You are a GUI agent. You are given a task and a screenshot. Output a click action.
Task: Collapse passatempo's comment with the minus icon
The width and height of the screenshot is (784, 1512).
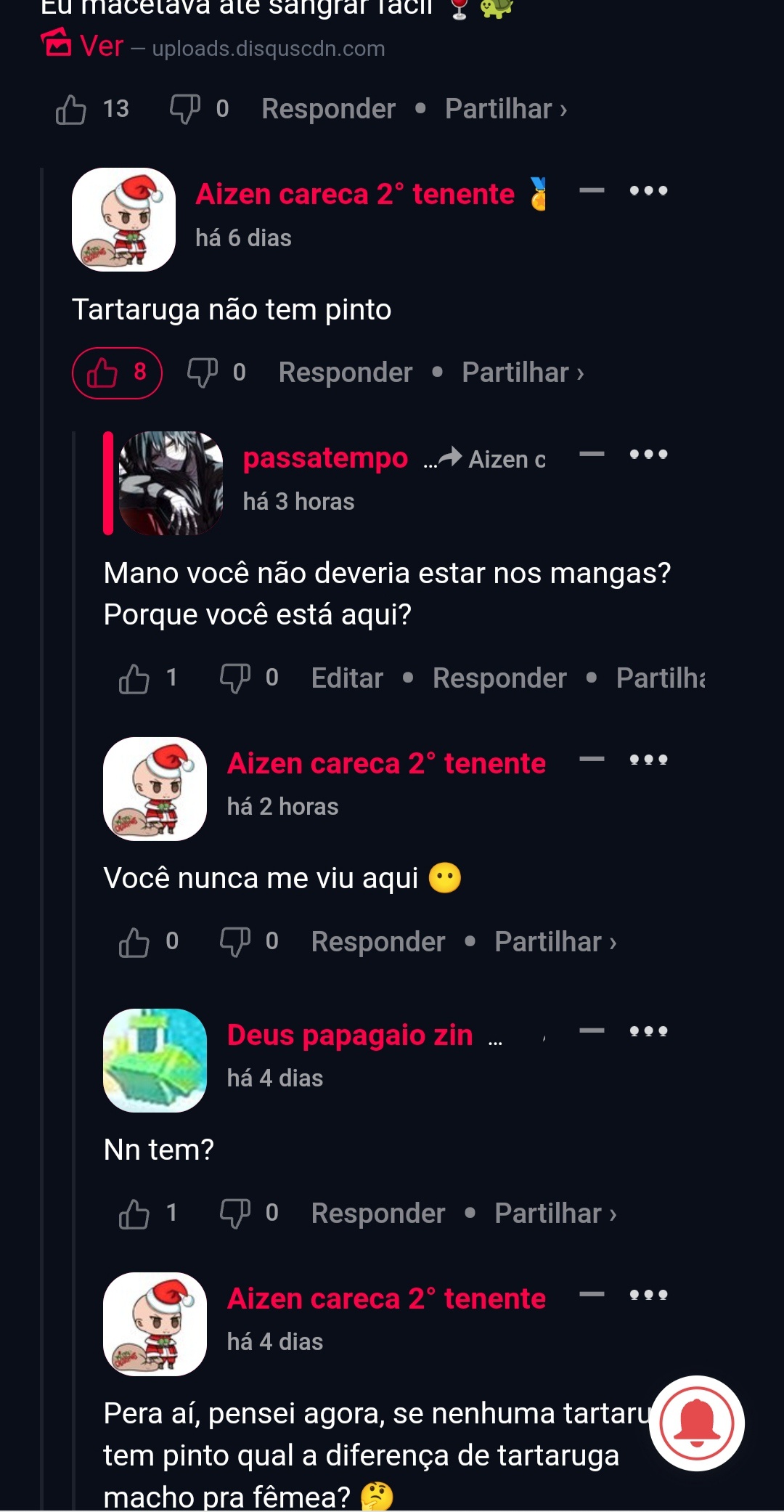(x=592, y=455)
